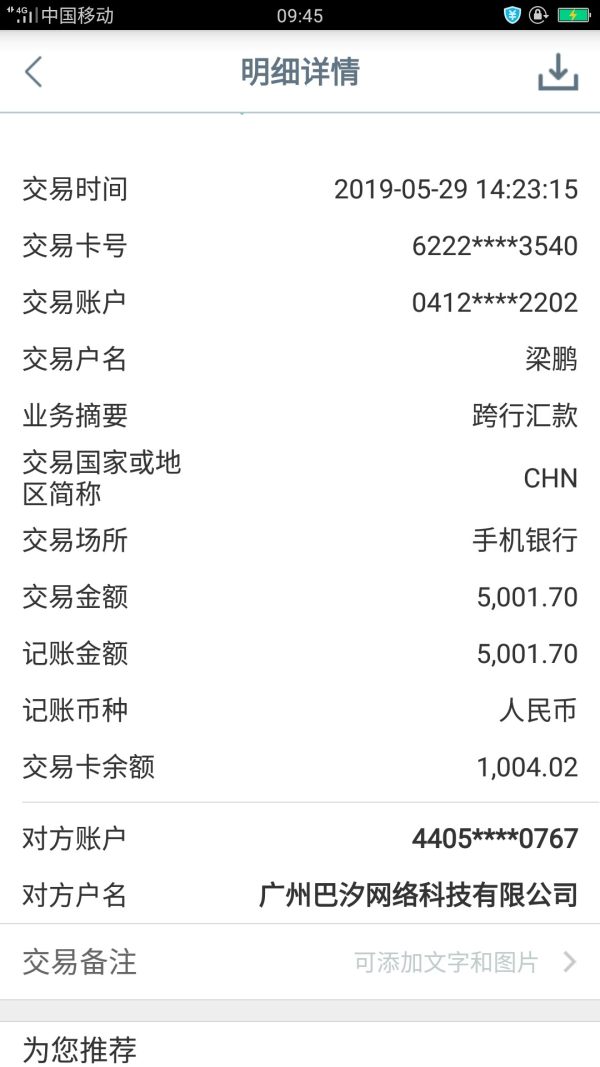The width and height of the screenshot is (600, 1067).
Task: Go back from the 明细详情 page
Action: 34,72
